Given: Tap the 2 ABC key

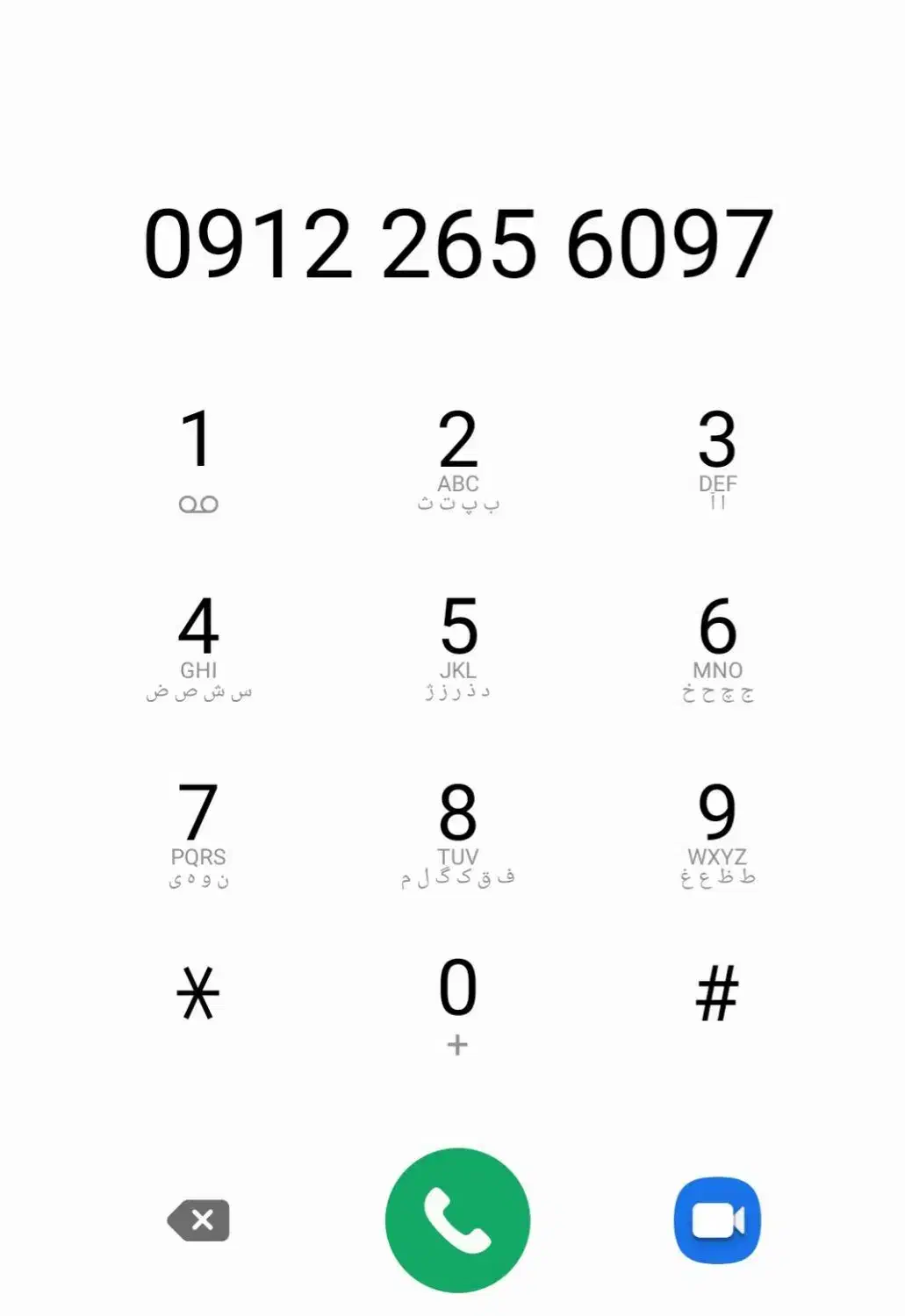Looking at the screenshot, I should 457,458.
